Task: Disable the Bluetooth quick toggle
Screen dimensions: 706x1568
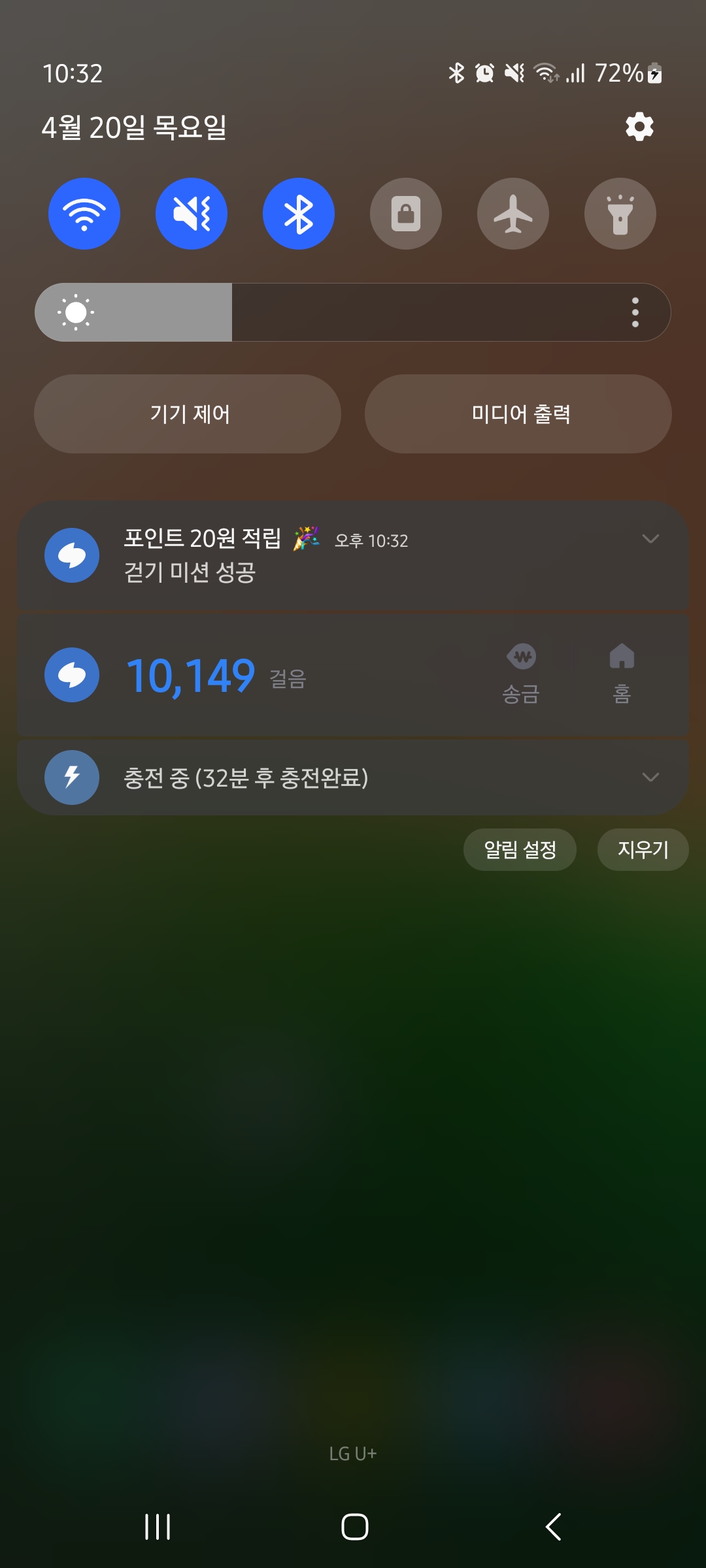Action: pyautogui.click(x=299, y=214)
